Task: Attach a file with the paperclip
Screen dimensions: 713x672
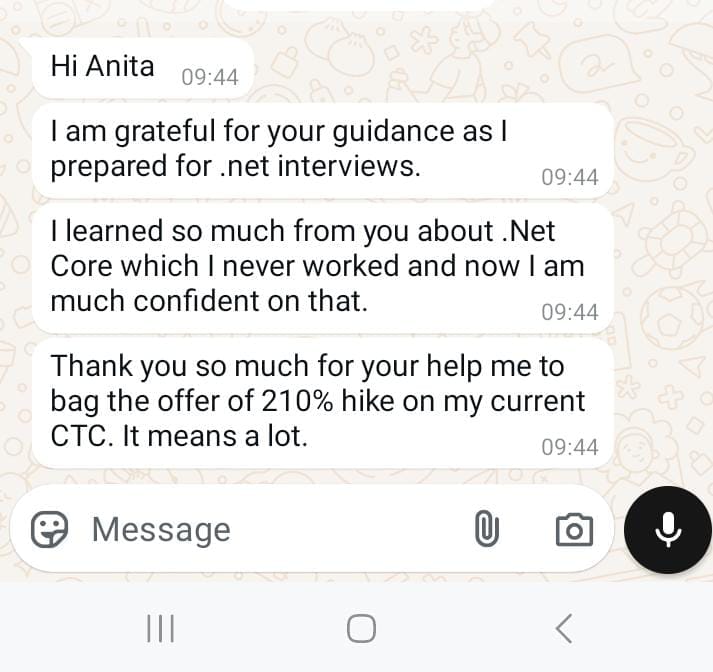Action: coord(486,529)
